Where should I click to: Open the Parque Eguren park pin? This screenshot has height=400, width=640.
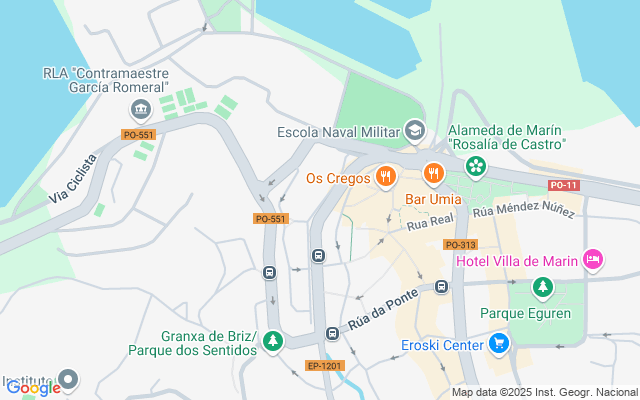(x=542, y=289)
